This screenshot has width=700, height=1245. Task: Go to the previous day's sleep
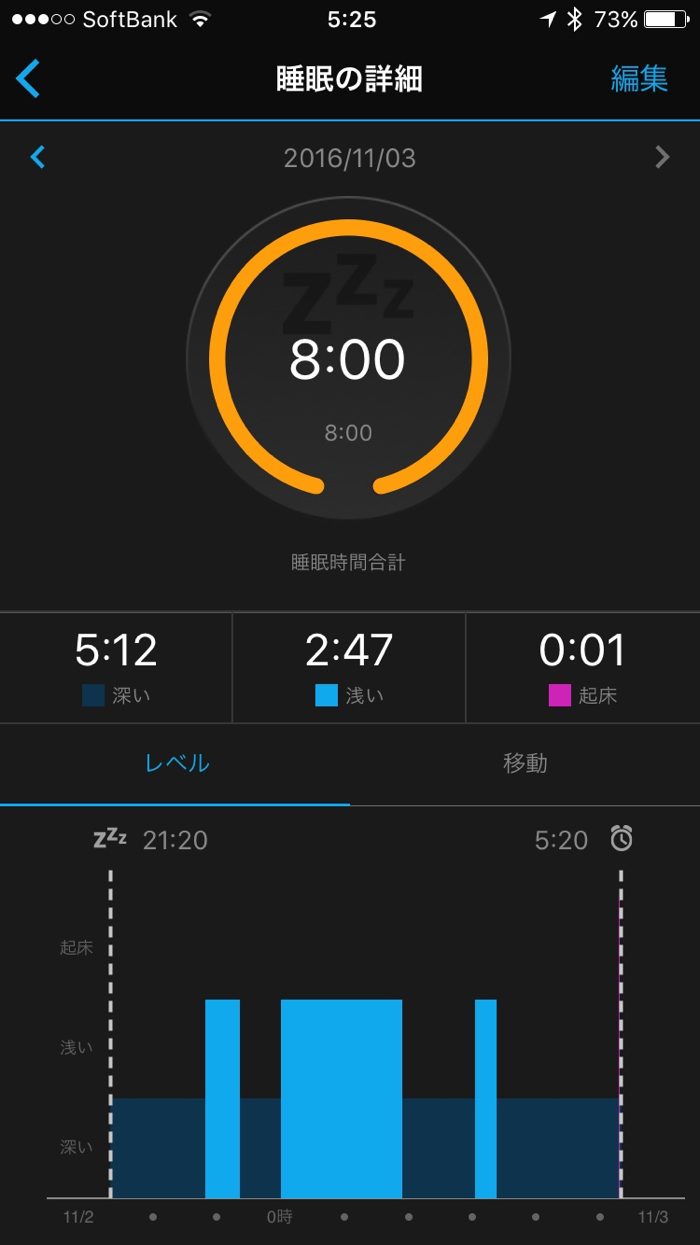[38, 157]
